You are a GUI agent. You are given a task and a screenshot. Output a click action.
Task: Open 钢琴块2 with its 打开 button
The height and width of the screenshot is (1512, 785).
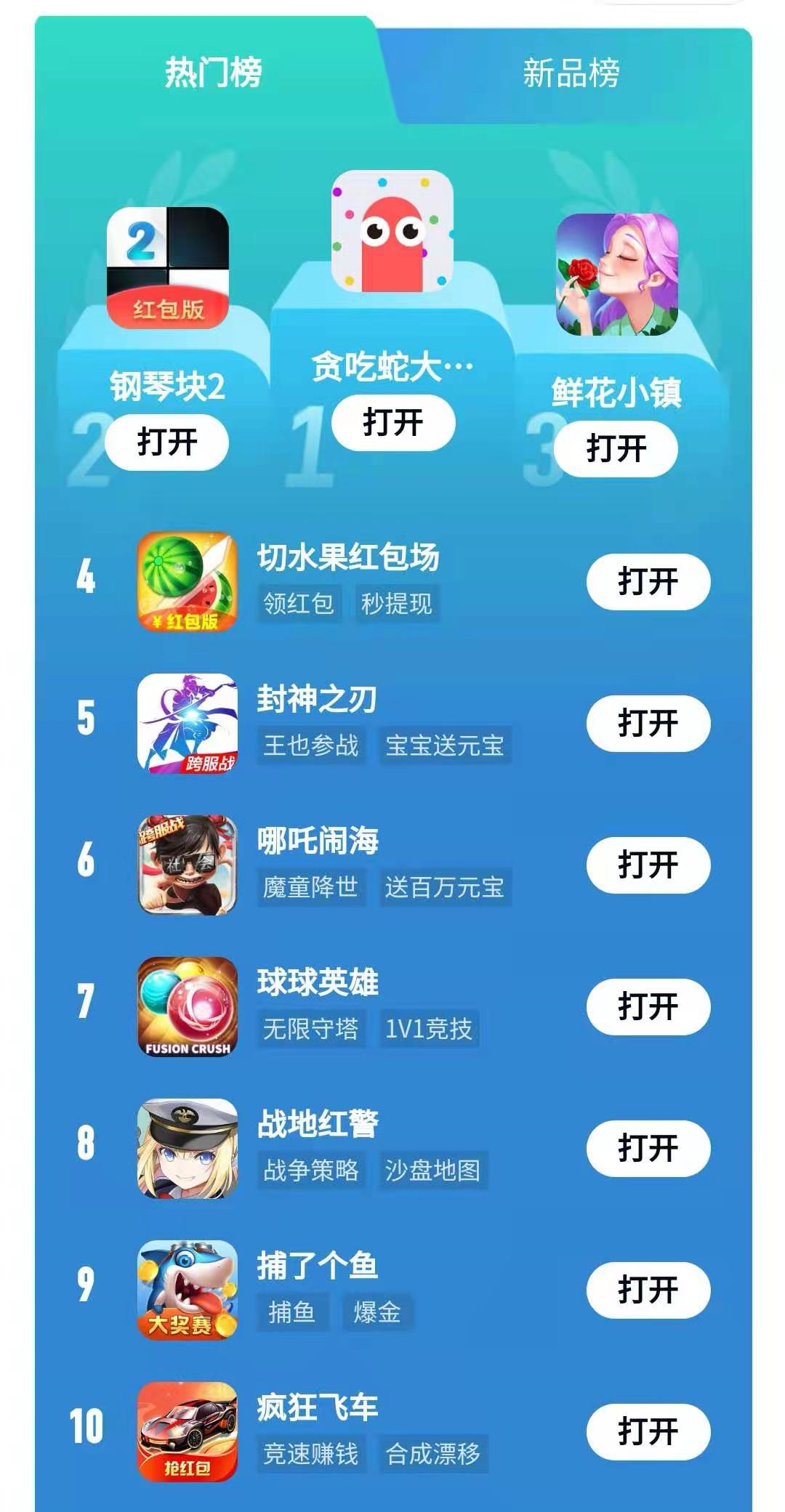point(167,442)
